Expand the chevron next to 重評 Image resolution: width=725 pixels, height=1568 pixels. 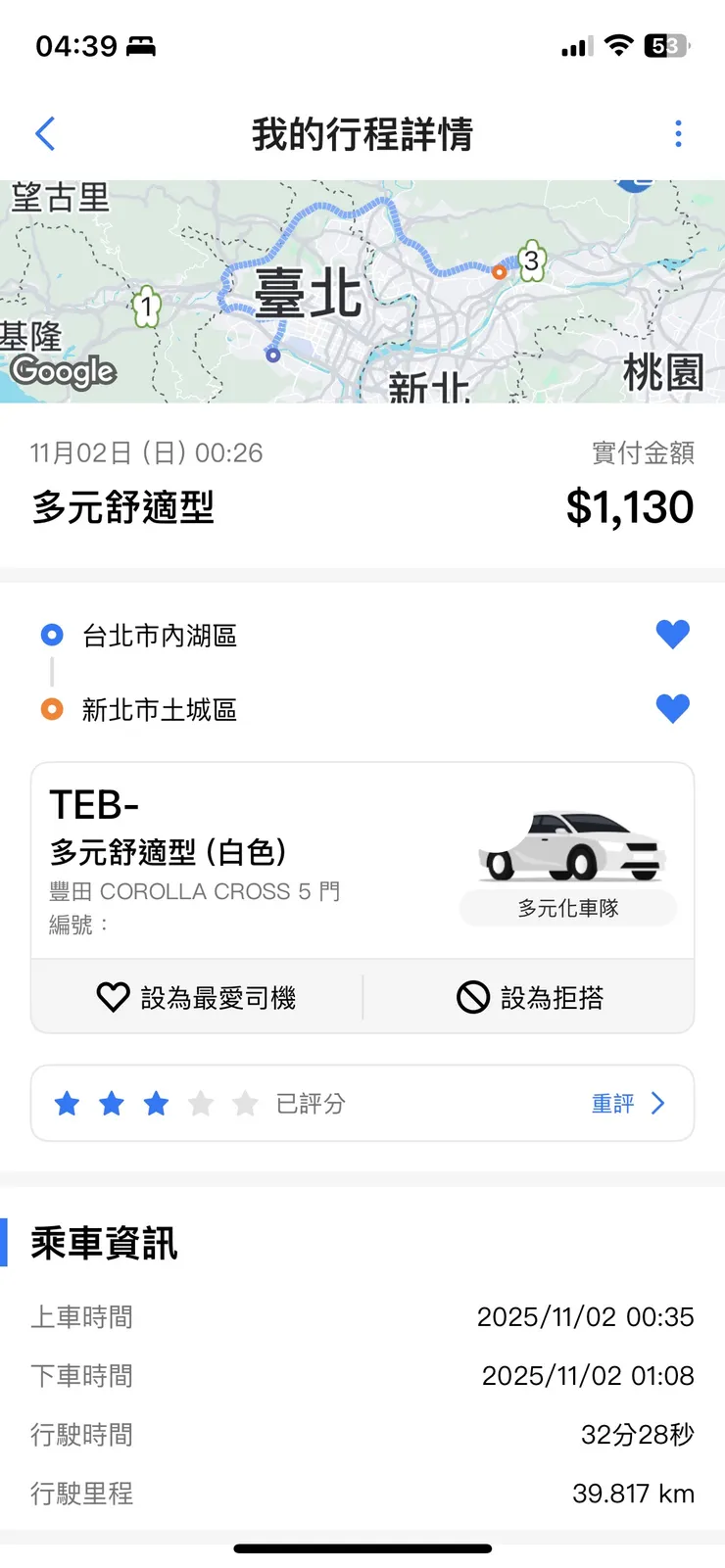[657, 1103]
